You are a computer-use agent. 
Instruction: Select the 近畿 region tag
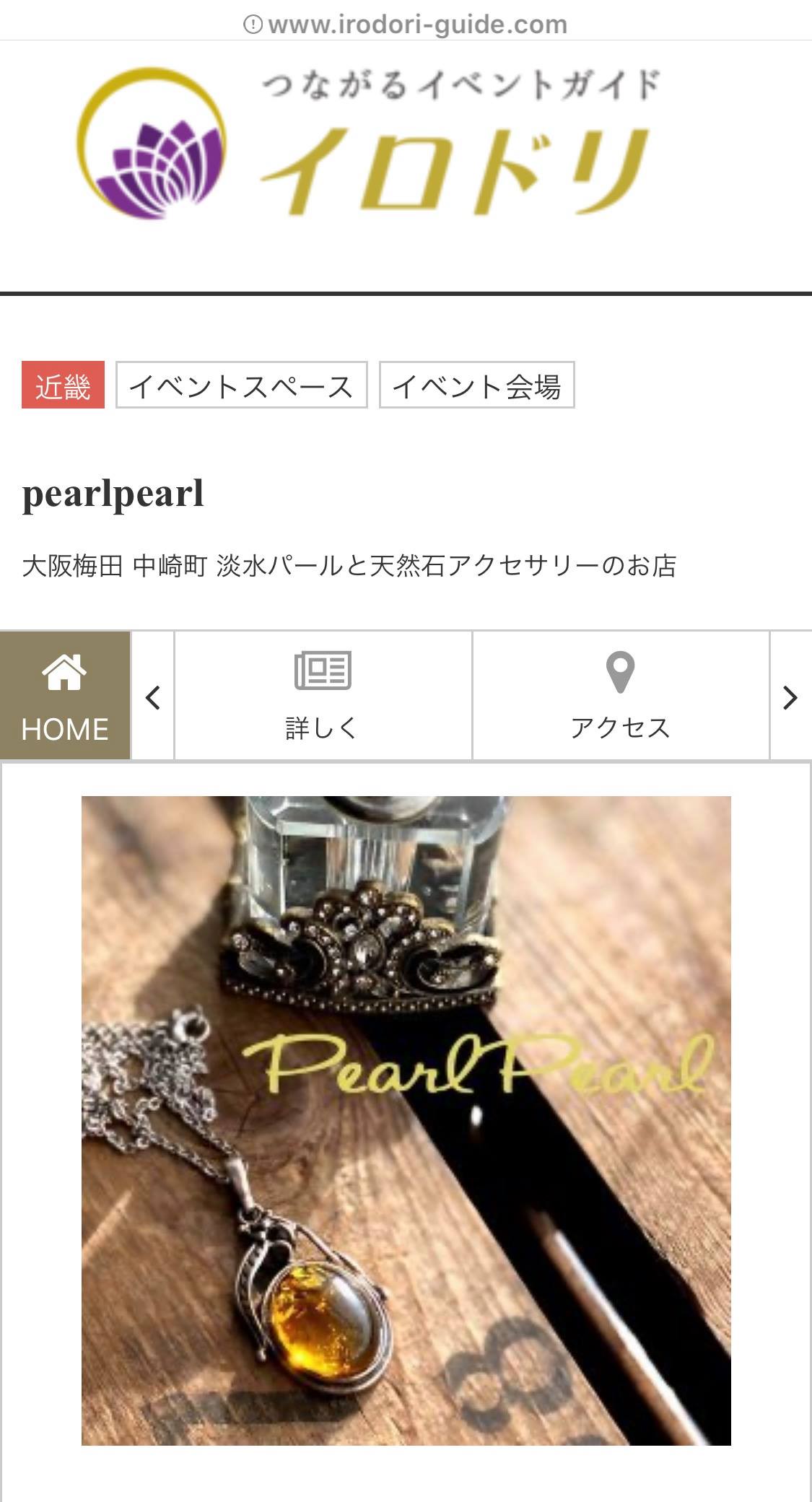click(63, 385)
